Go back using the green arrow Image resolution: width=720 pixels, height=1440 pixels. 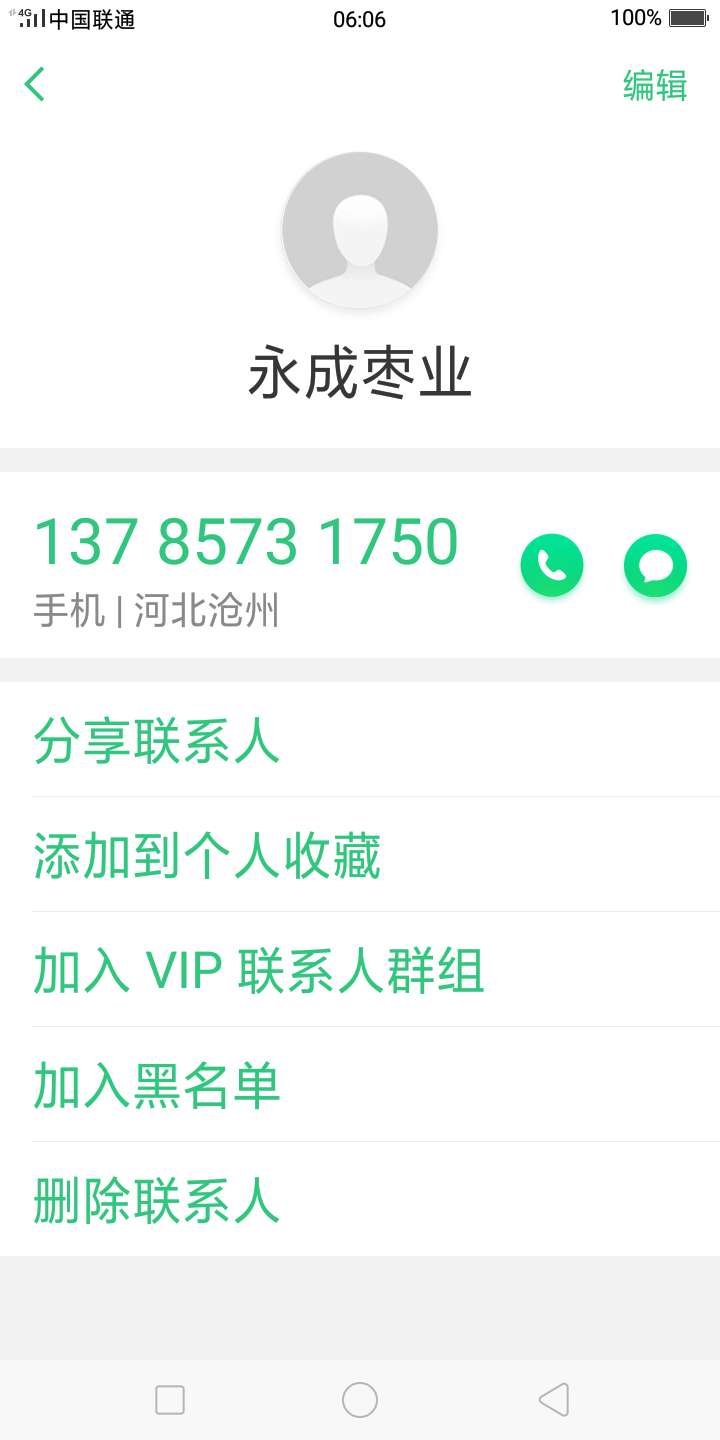point(35,85)
